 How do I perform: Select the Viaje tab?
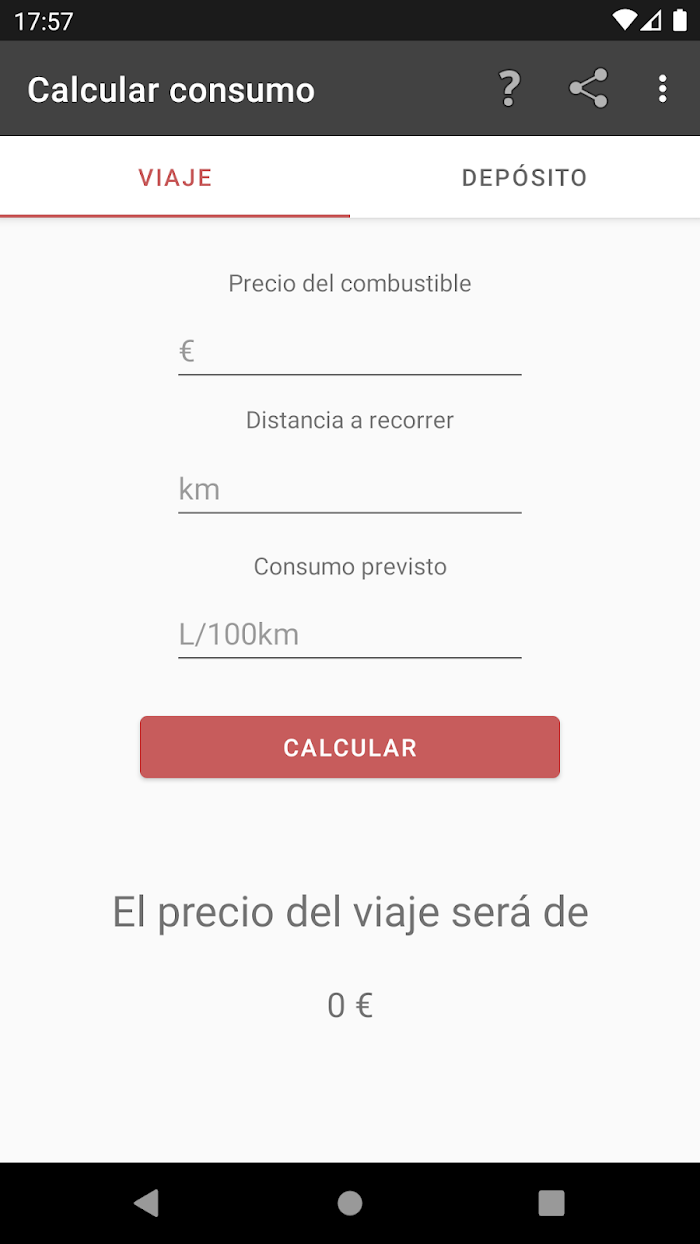click(x=175, y=178)
